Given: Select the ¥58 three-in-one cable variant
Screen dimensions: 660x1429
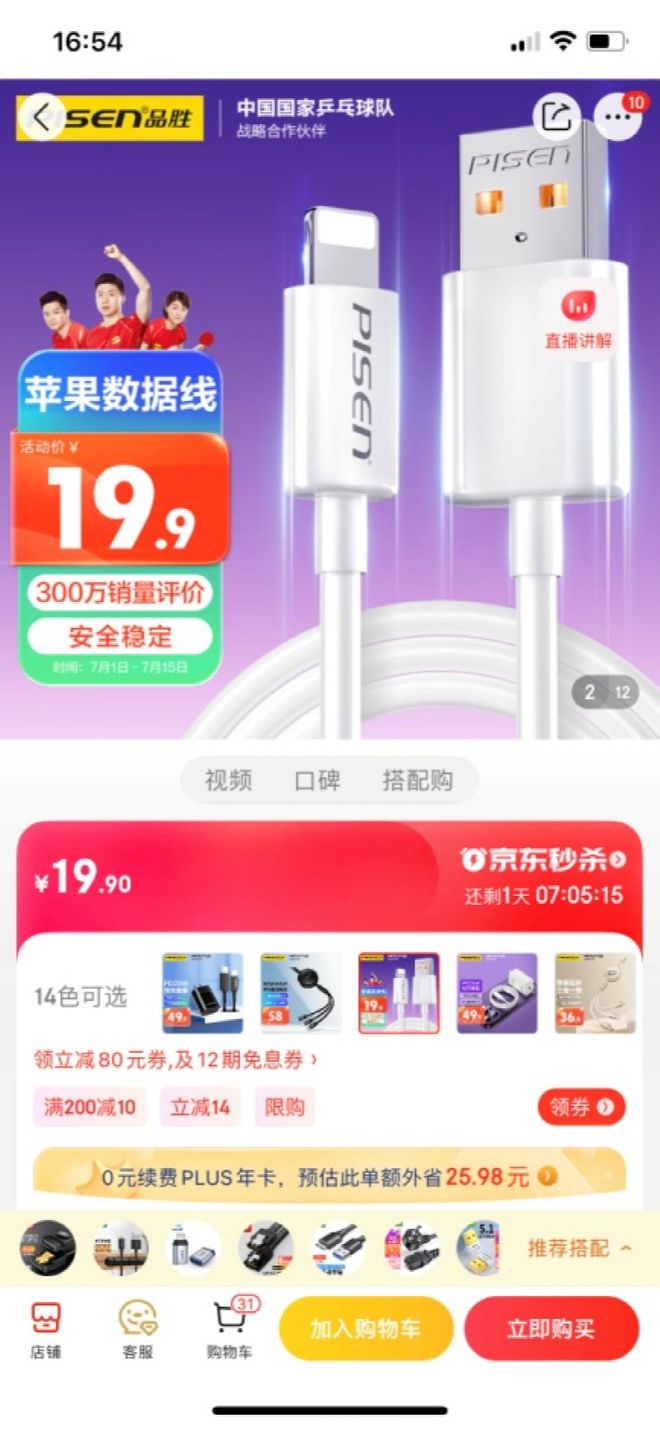Looking at the screenshot, I should coord(300,993).
